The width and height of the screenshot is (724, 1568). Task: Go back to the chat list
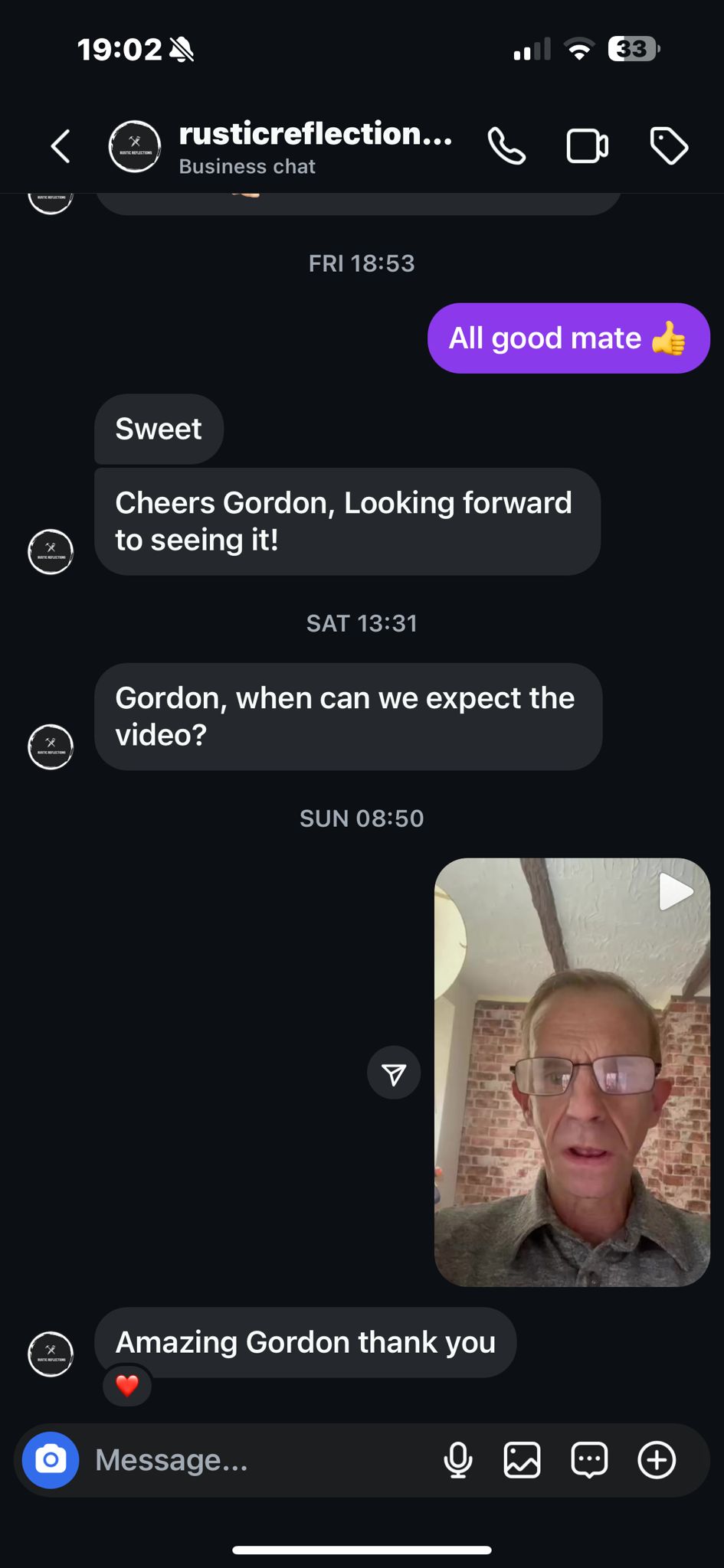(61, 146)
